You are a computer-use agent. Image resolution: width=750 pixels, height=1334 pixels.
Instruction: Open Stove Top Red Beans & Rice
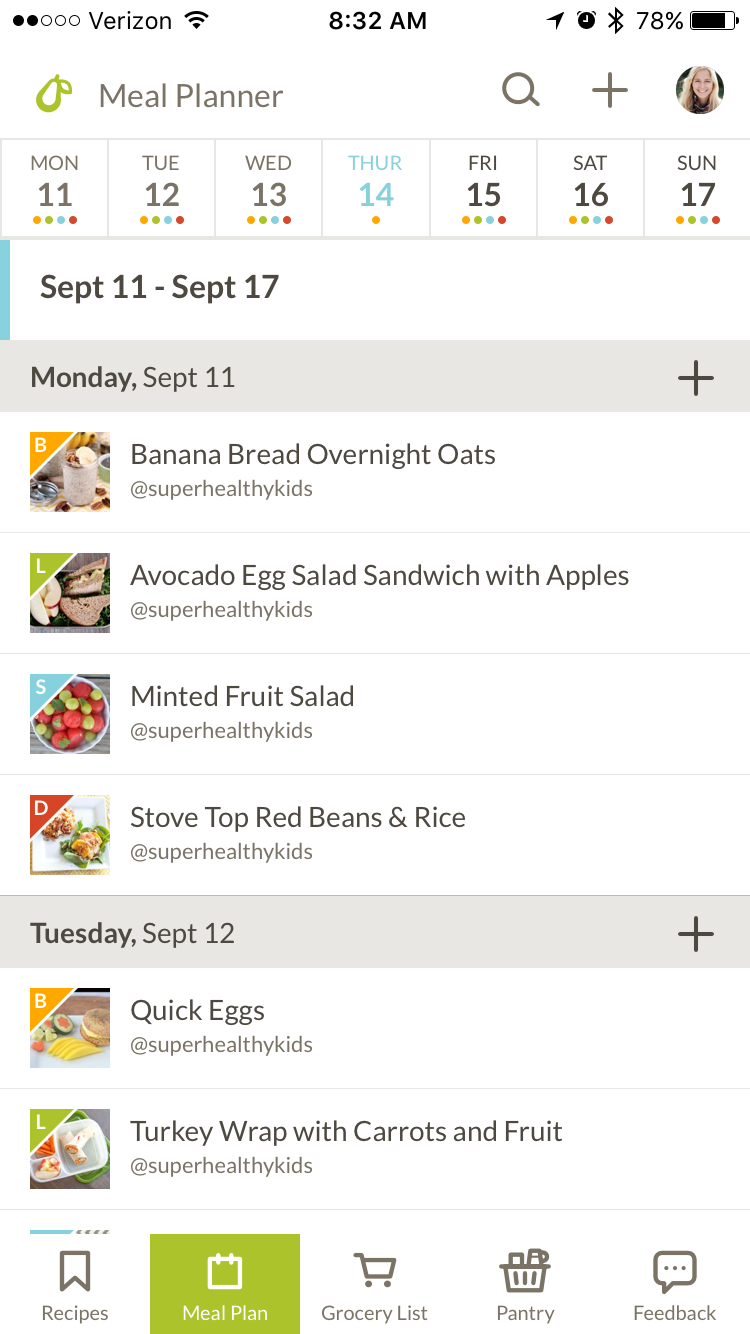375,835
